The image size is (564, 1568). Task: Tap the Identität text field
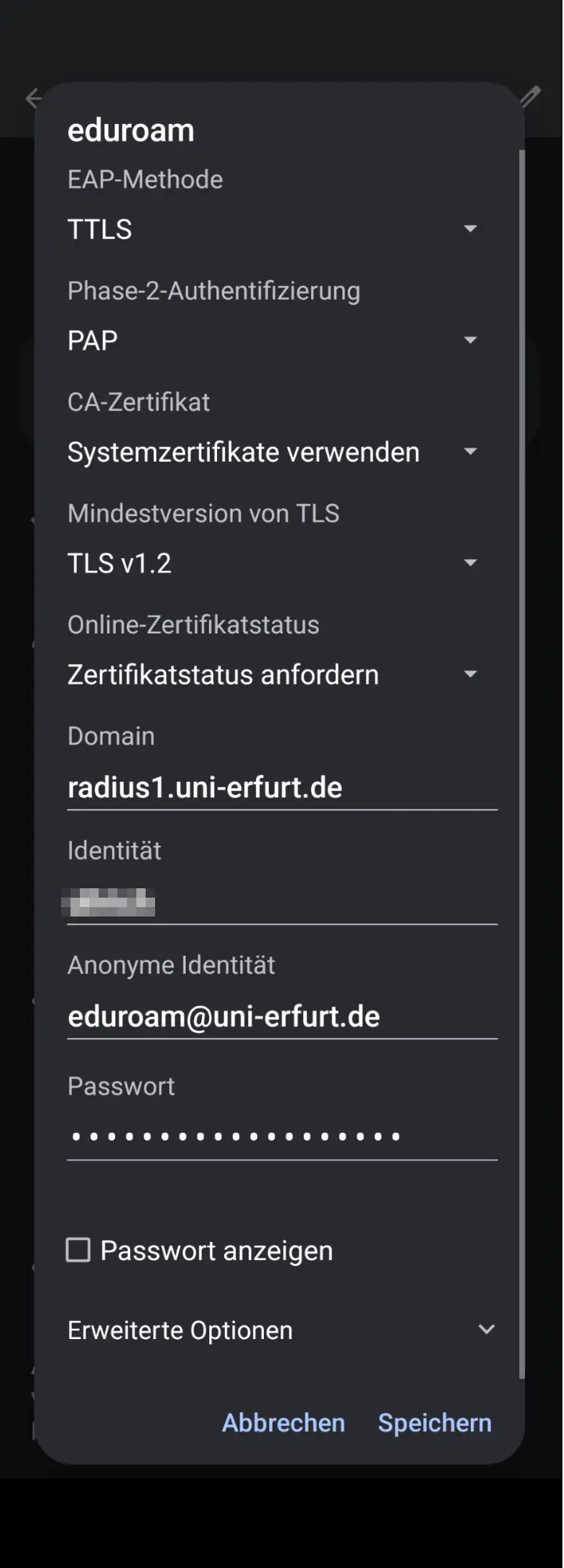282,902
